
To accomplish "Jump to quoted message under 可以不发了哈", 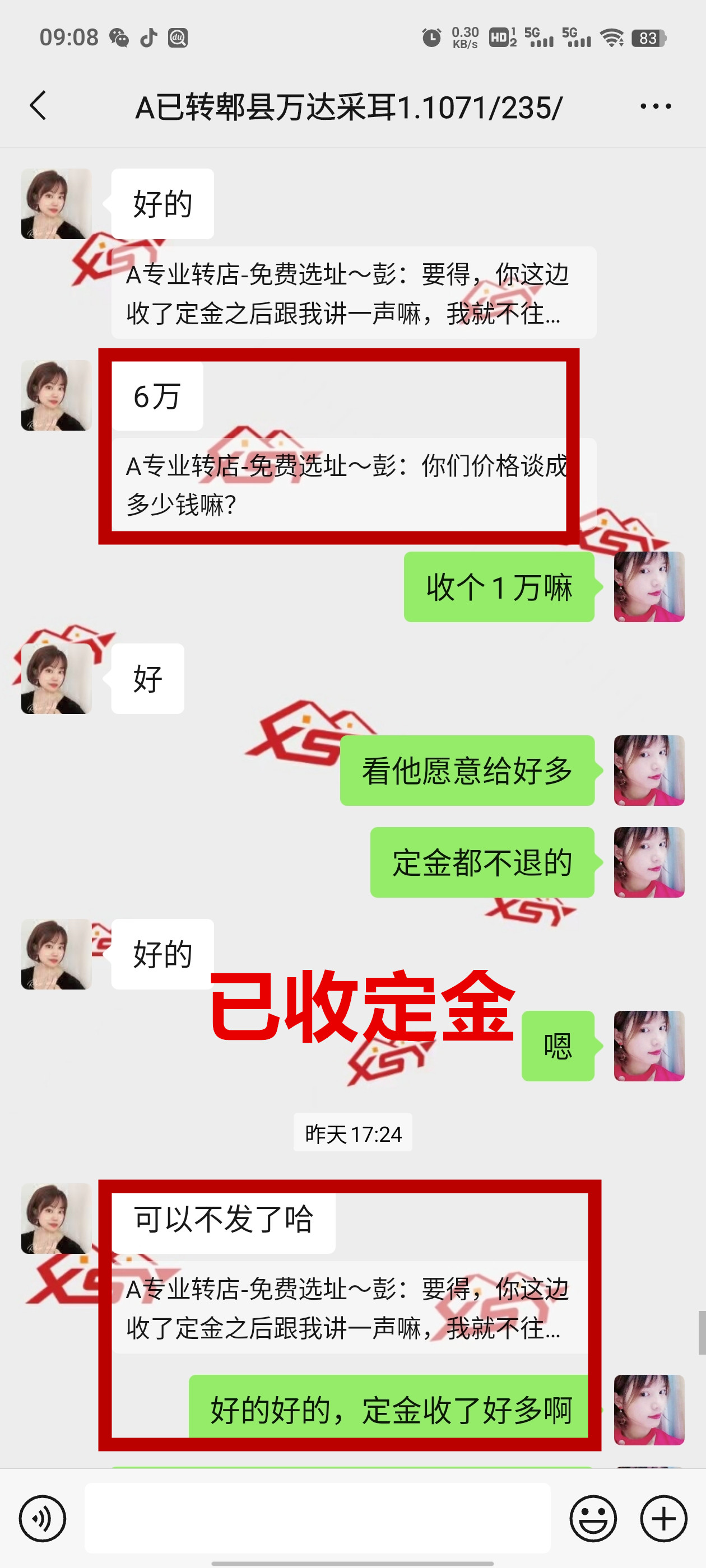I will 347,1309.
